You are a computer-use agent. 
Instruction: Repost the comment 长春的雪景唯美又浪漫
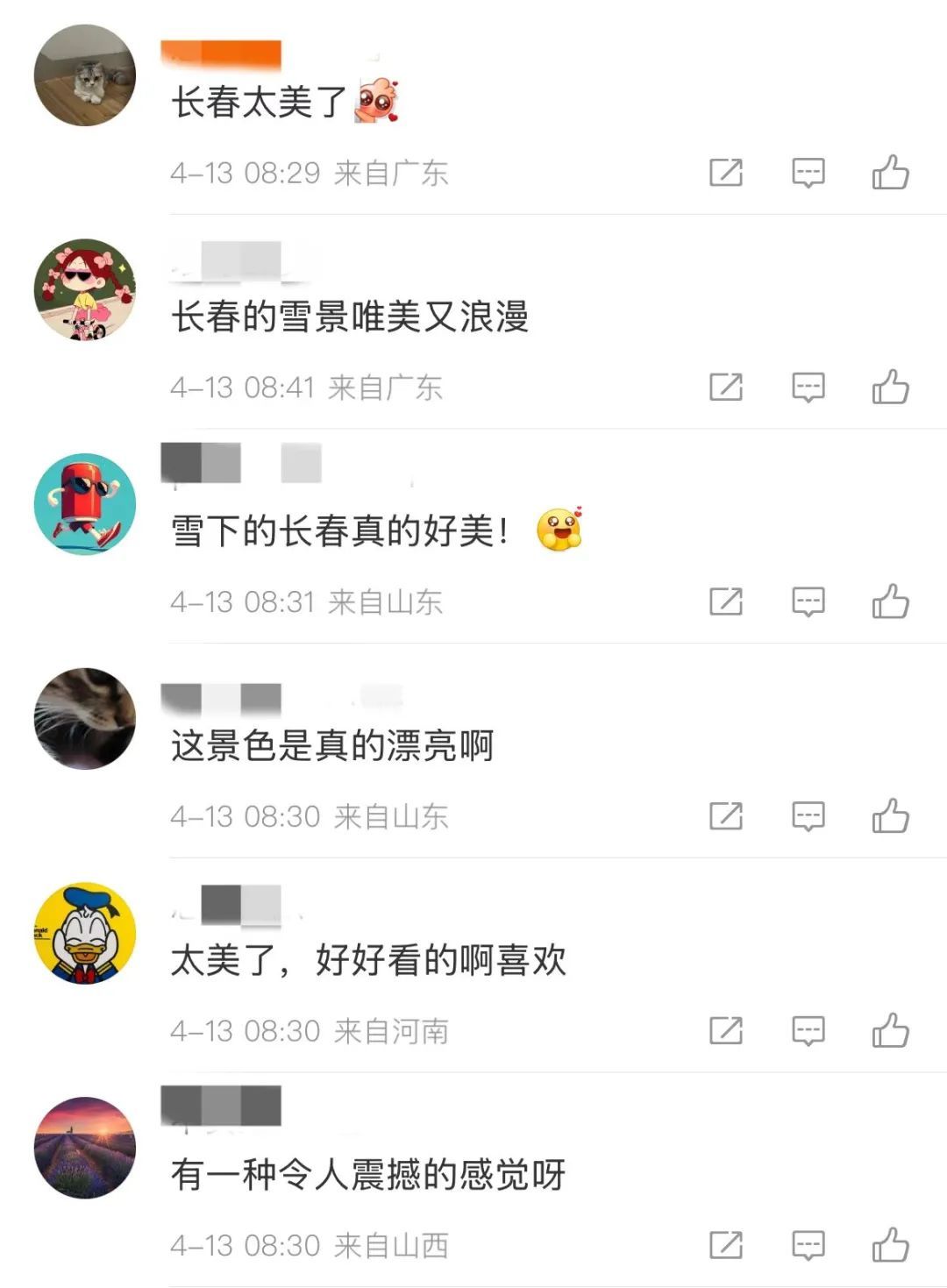(x=726, y=387)
